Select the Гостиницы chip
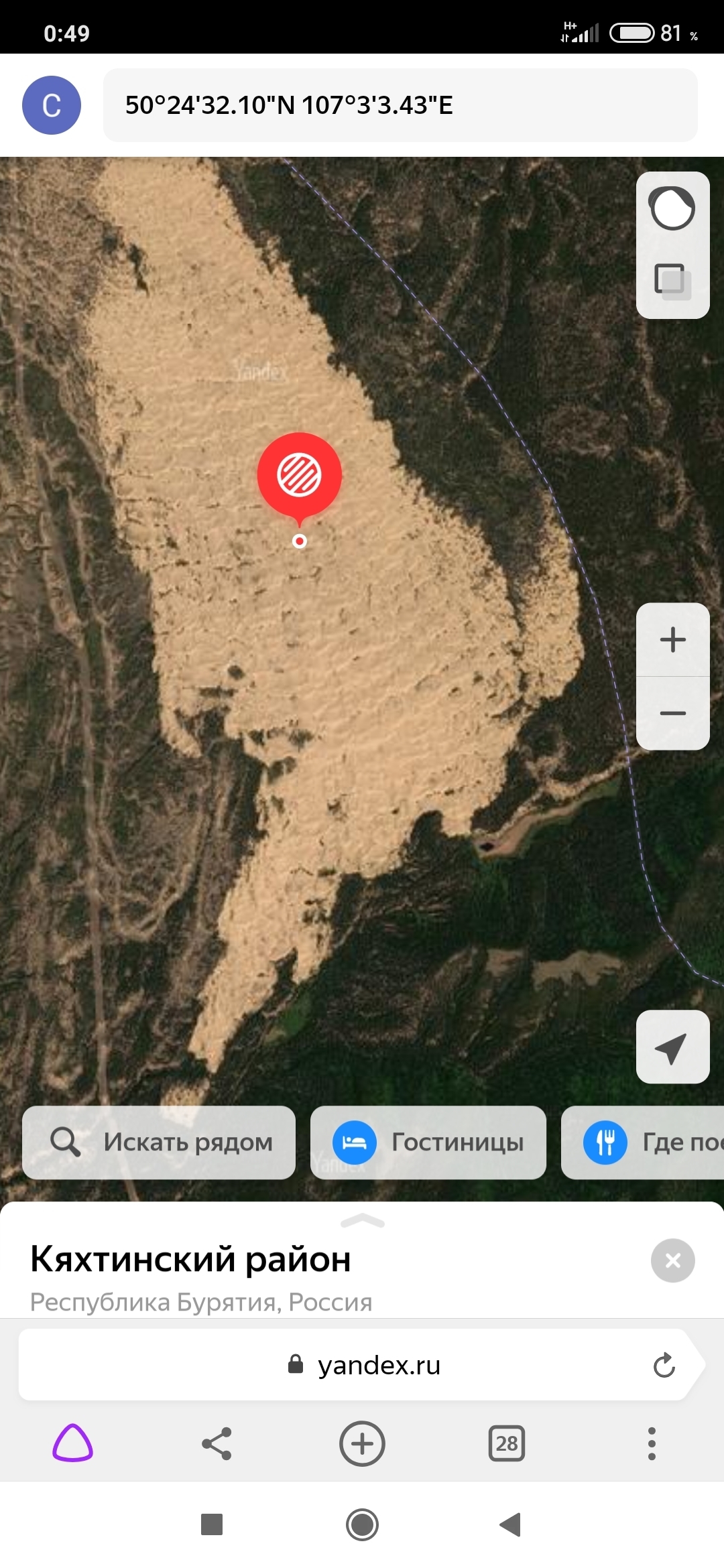 pos(428,1142)
